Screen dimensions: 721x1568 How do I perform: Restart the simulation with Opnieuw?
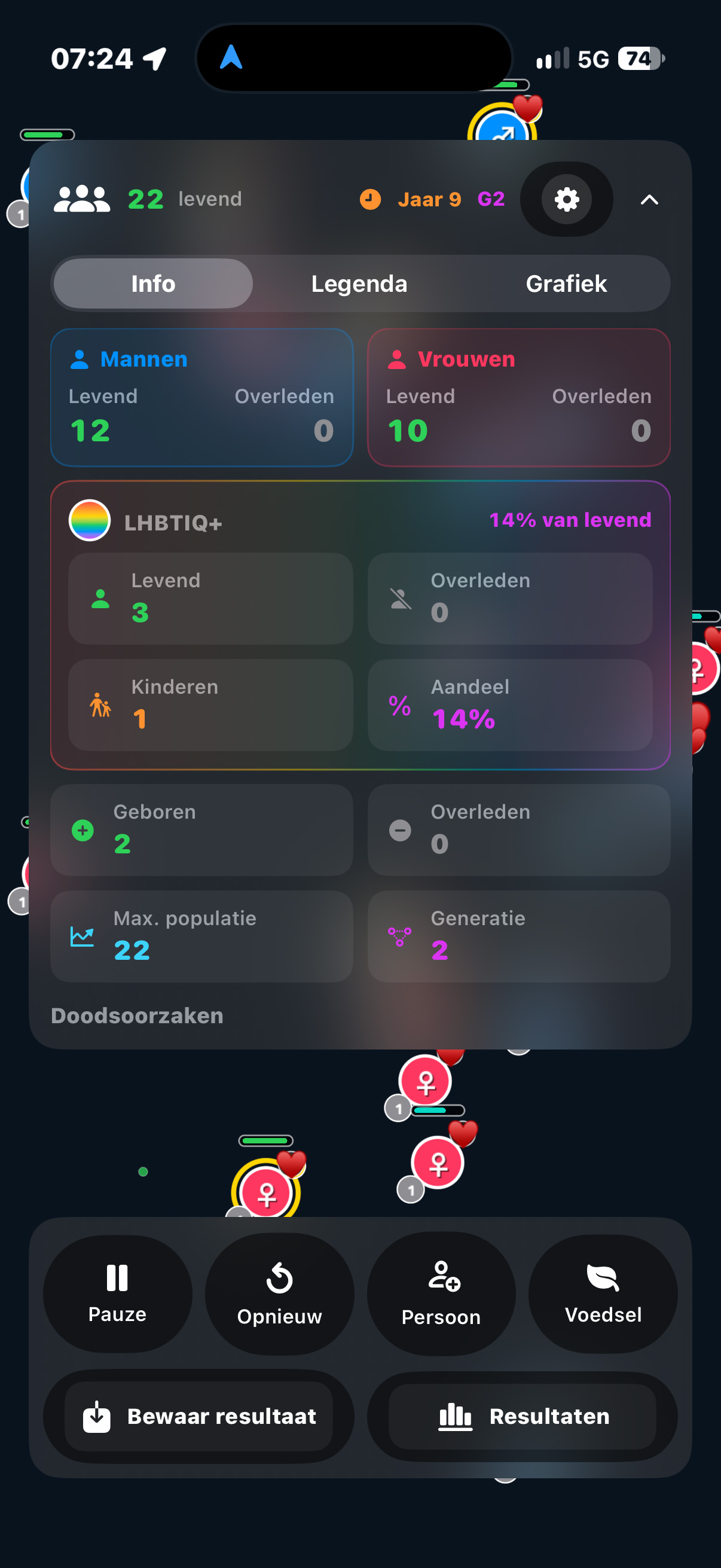click(x=279, y=1293)
